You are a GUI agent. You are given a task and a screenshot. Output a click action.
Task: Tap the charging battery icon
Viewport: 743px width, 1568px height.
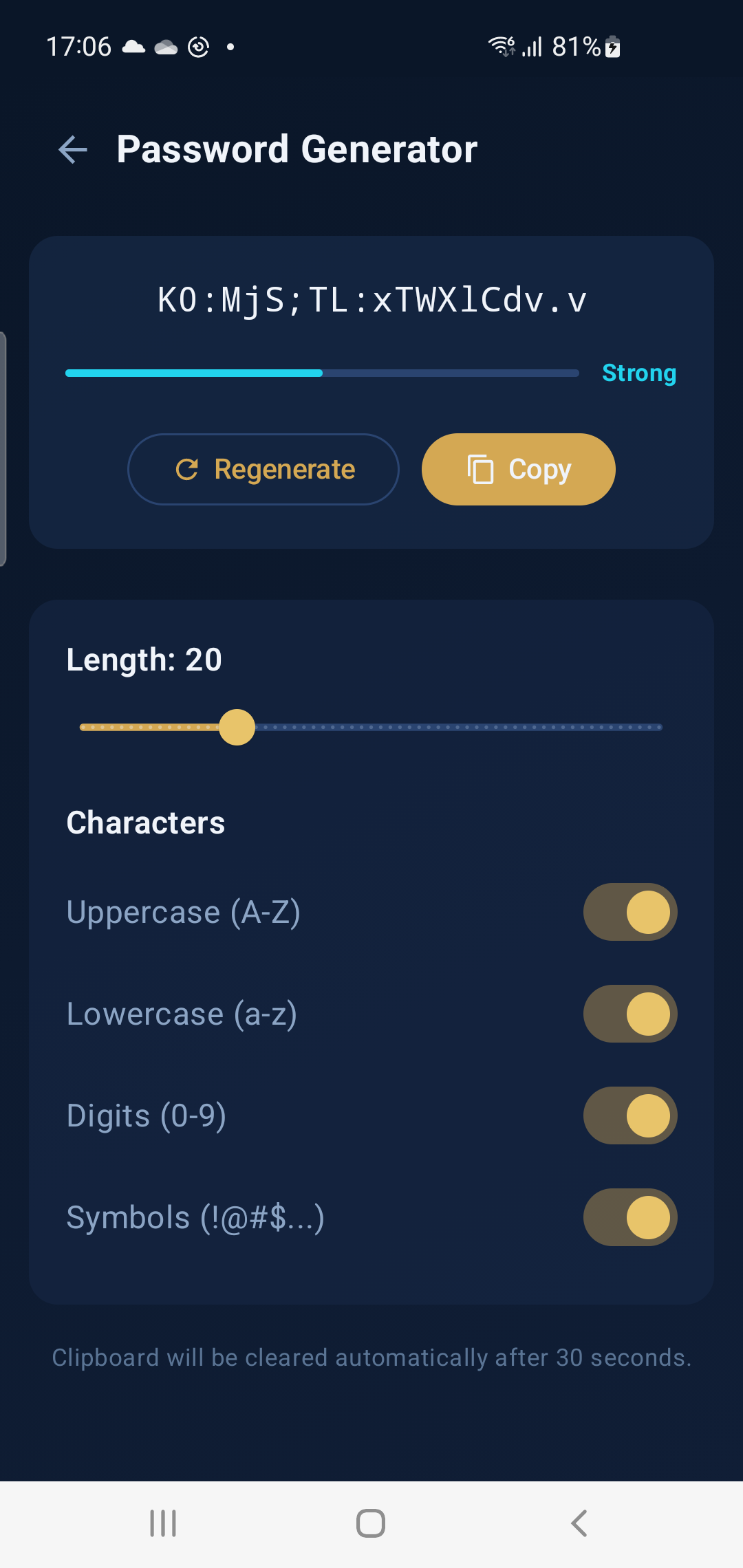pyautogui.click(x=611, y=46)
